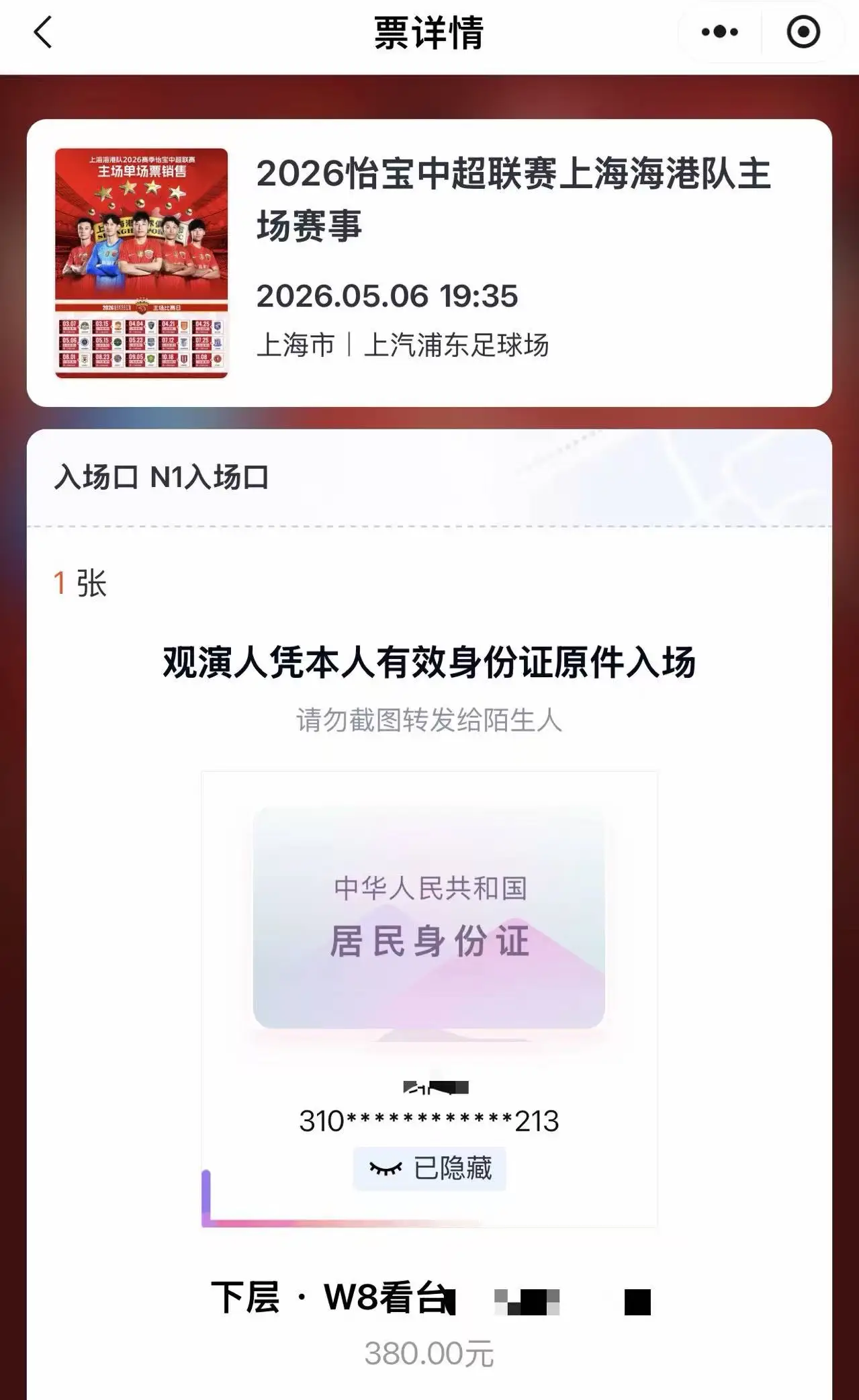The width and height of the screenshot is (859, 1400).
Task: Toggle the 已隐藏 ID visibility button
Action: (x=429, y=1169)
